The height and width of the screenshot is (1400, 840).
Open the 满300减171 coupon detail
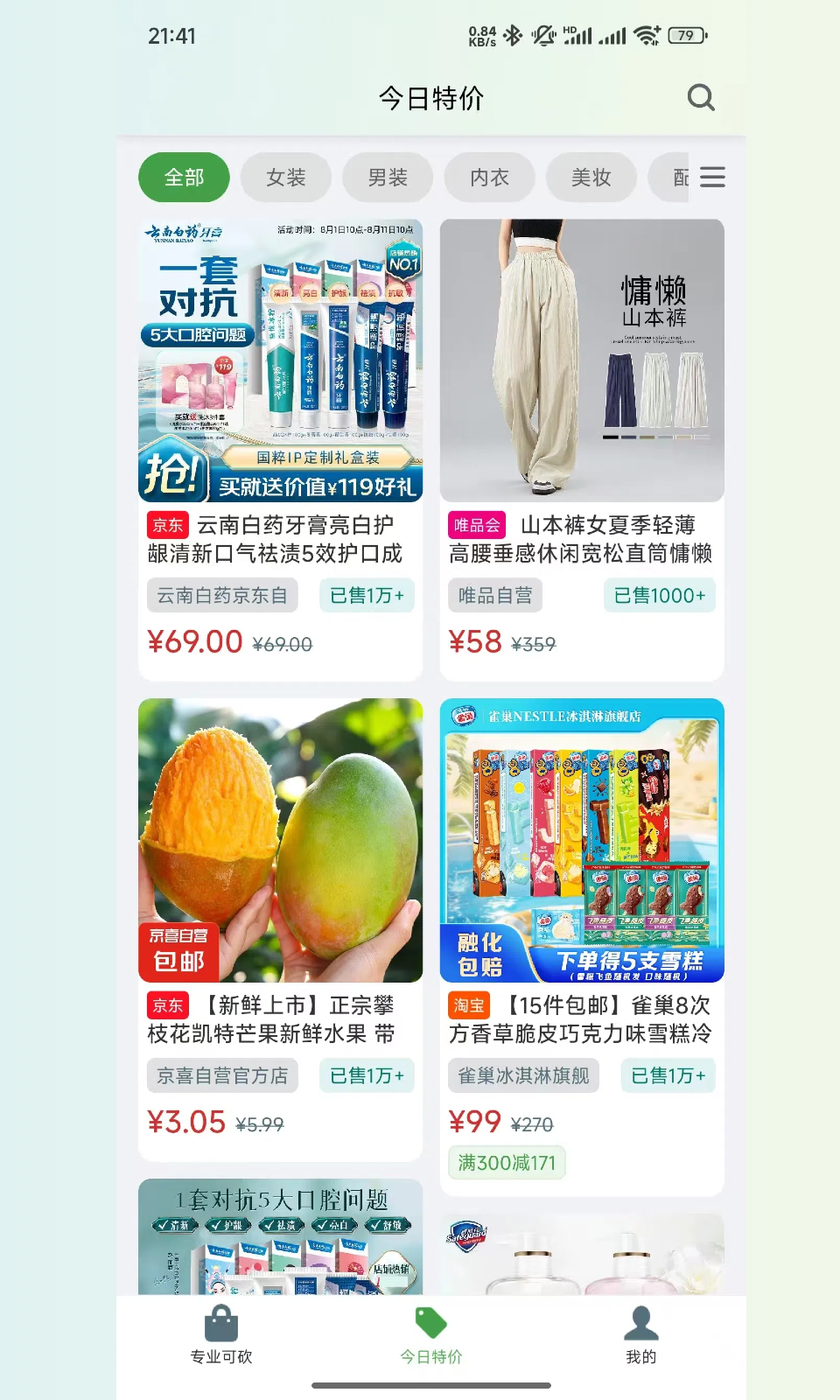pos(506,1162)
